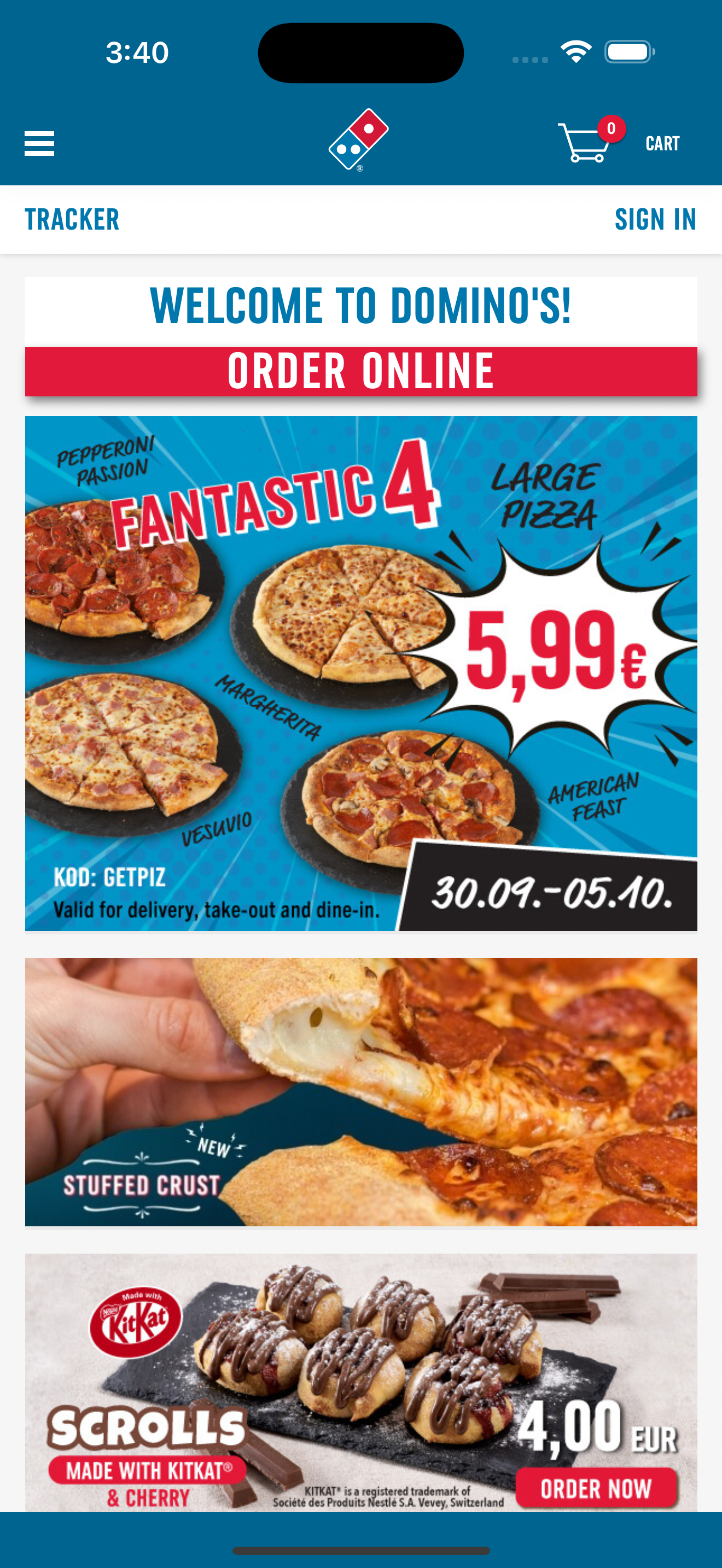The width and height of the screenshot is (722, 1568).
Task: Open the hamburger navigation menu
Action: coord(38,144)
